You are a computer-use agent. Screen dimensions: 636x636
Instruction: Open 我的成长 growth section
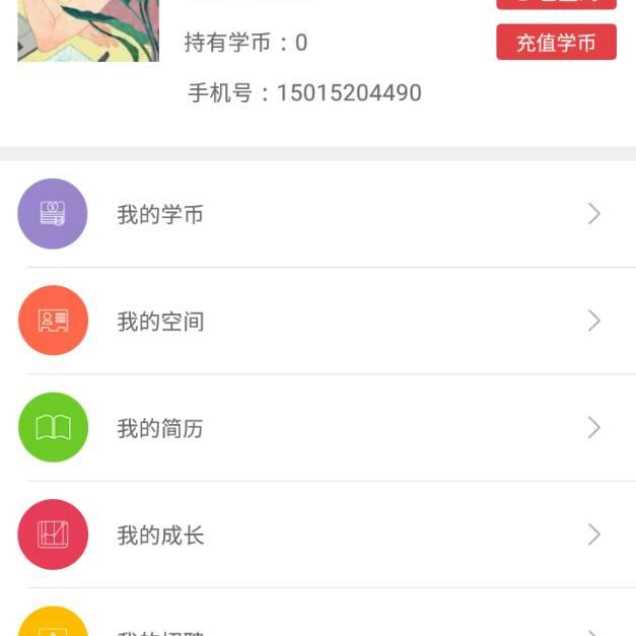pos(318,535)
